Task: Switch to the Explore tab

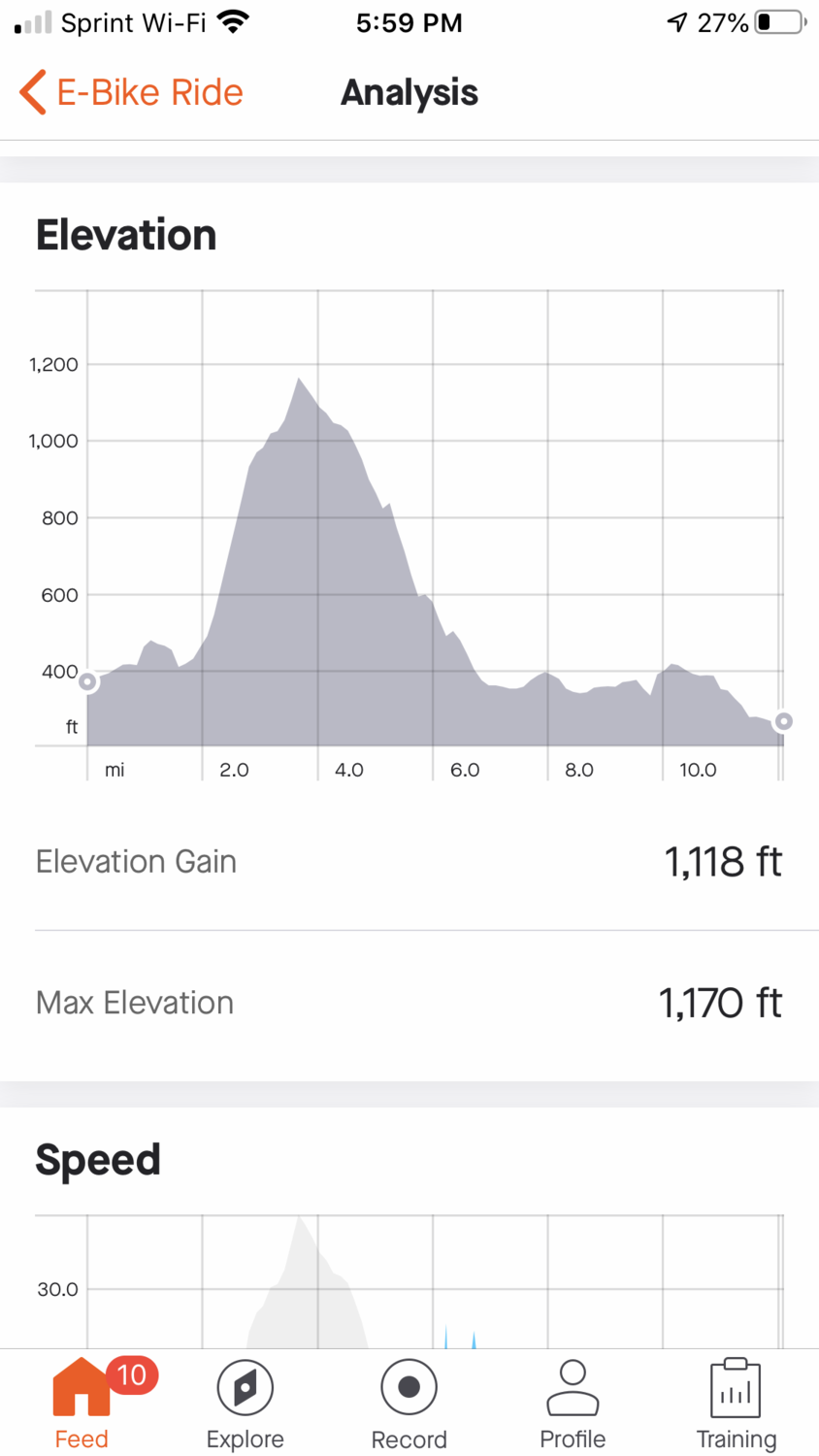Action: click(x=245, y=1404)
